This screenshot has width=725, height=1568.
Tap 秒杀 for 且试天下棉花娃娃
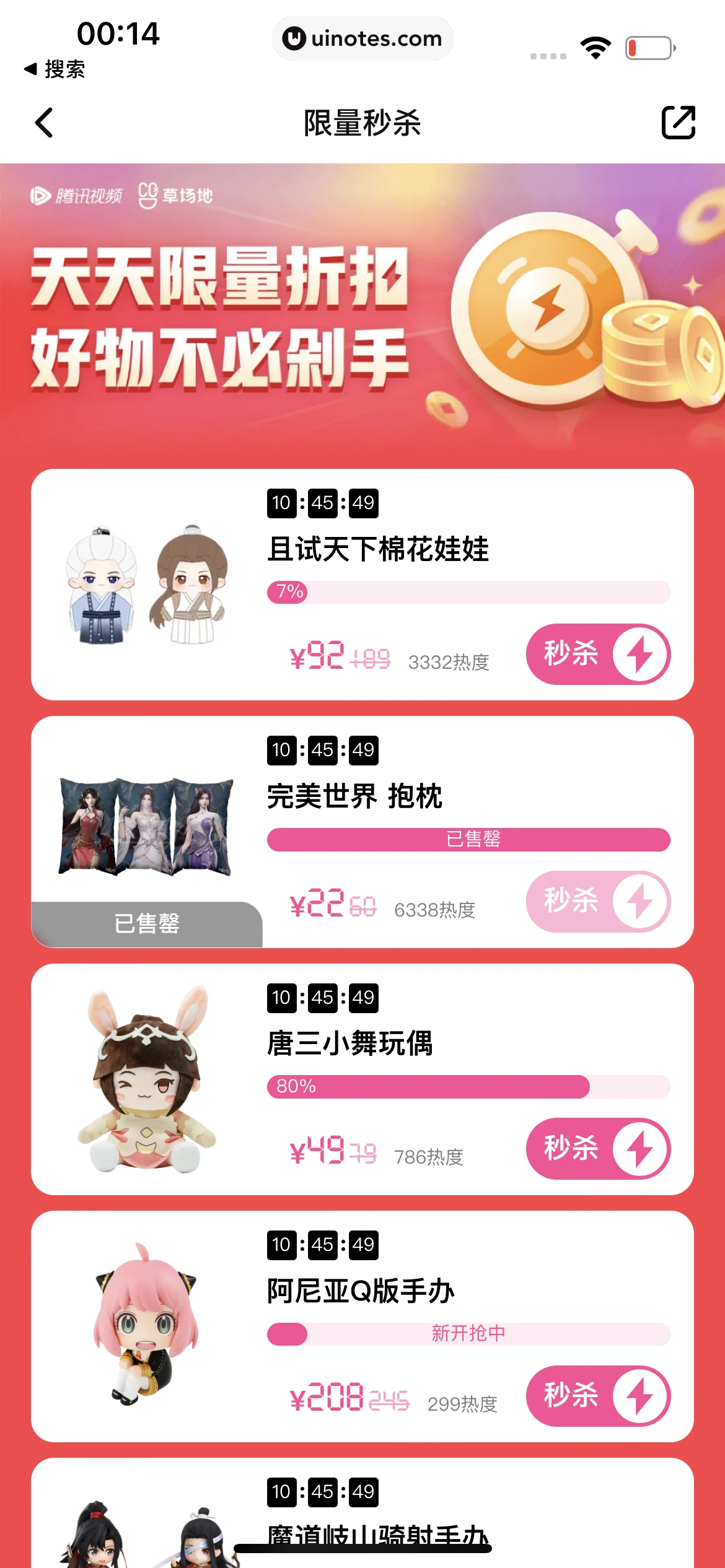tap(597, 654)
